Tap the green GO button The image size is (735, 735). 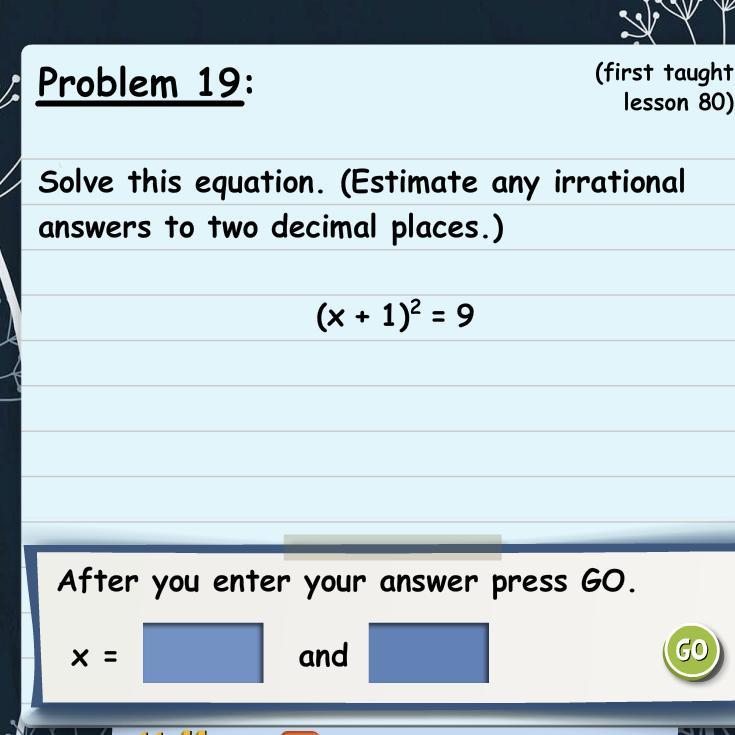pyautogui.click(x=692, y=651)
